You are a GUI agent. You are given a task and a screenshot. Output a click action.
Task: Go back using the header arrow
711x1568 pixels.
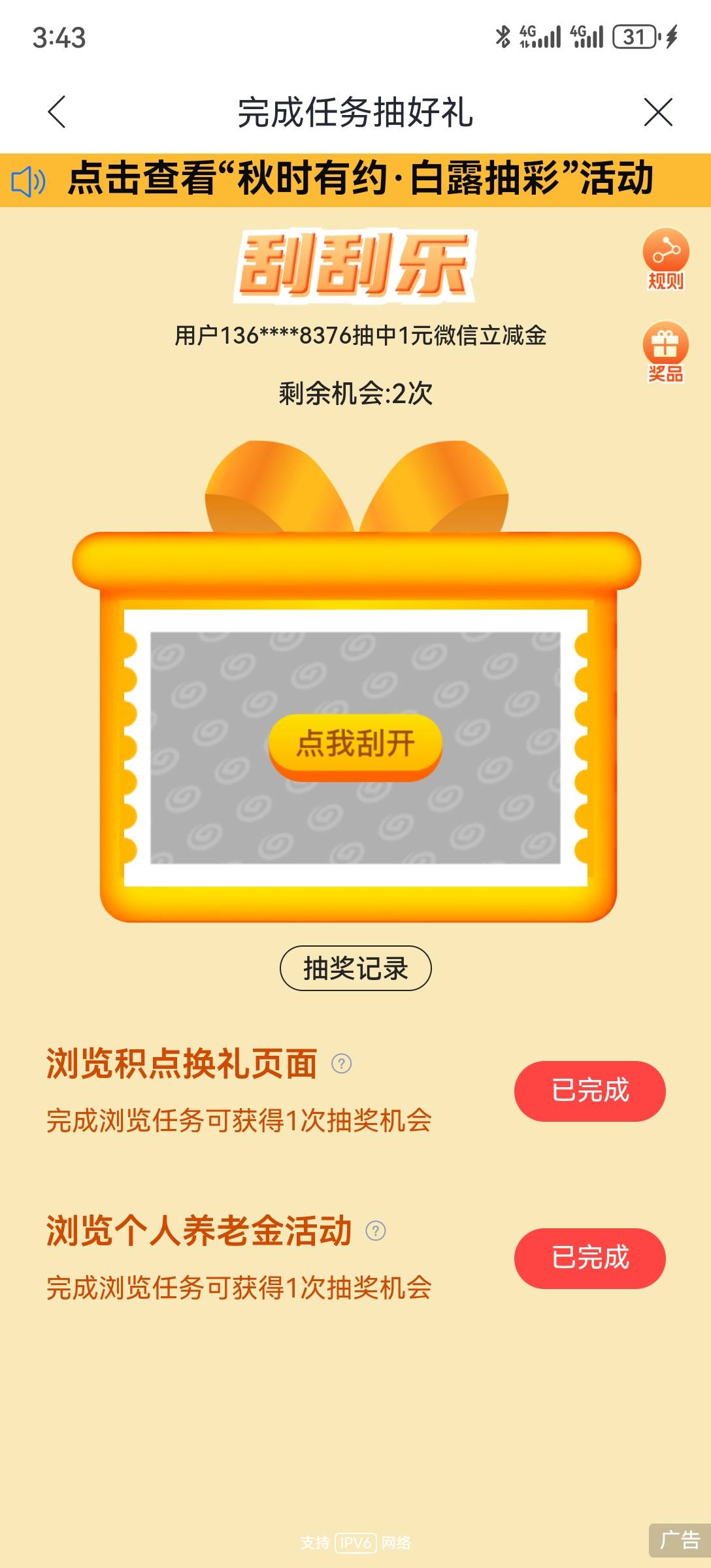[x=58, y=112]
